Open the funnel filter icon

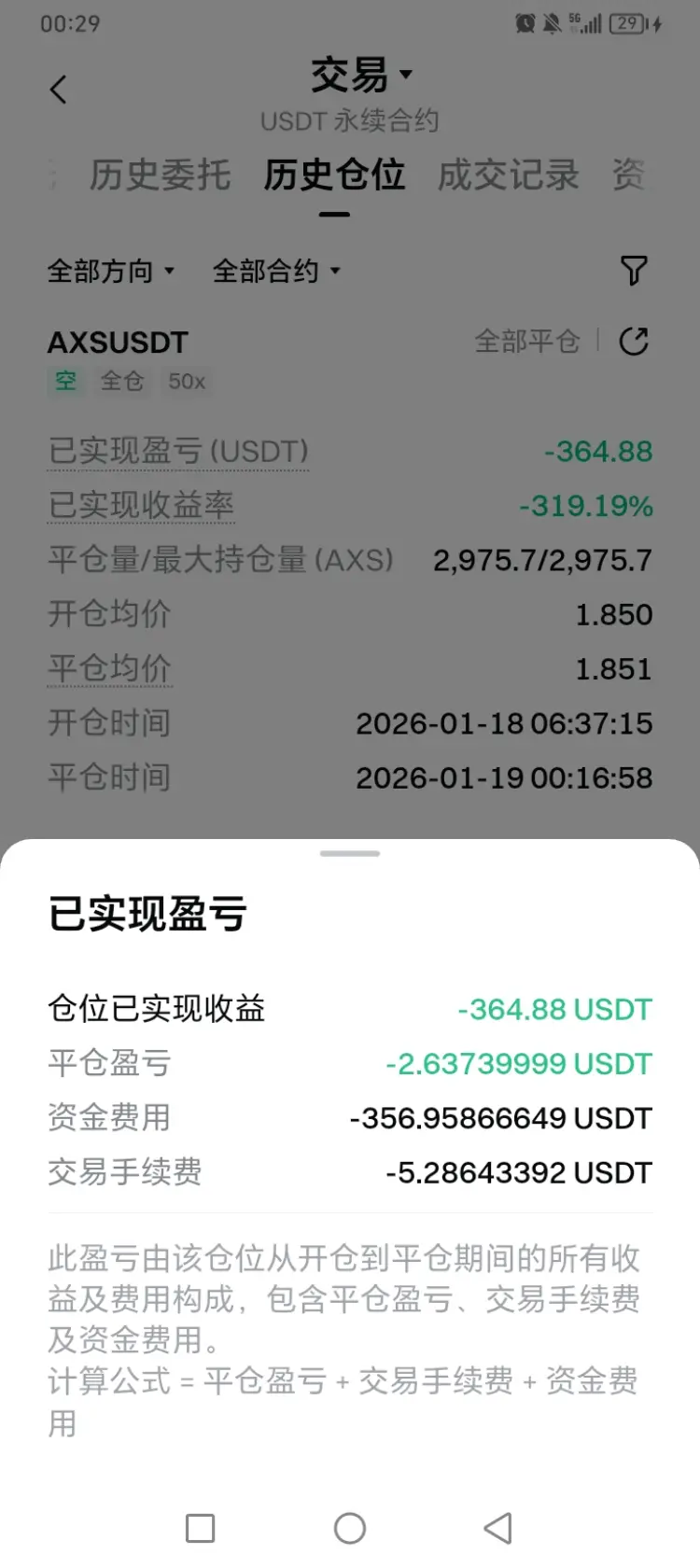(x=634, y=271)
